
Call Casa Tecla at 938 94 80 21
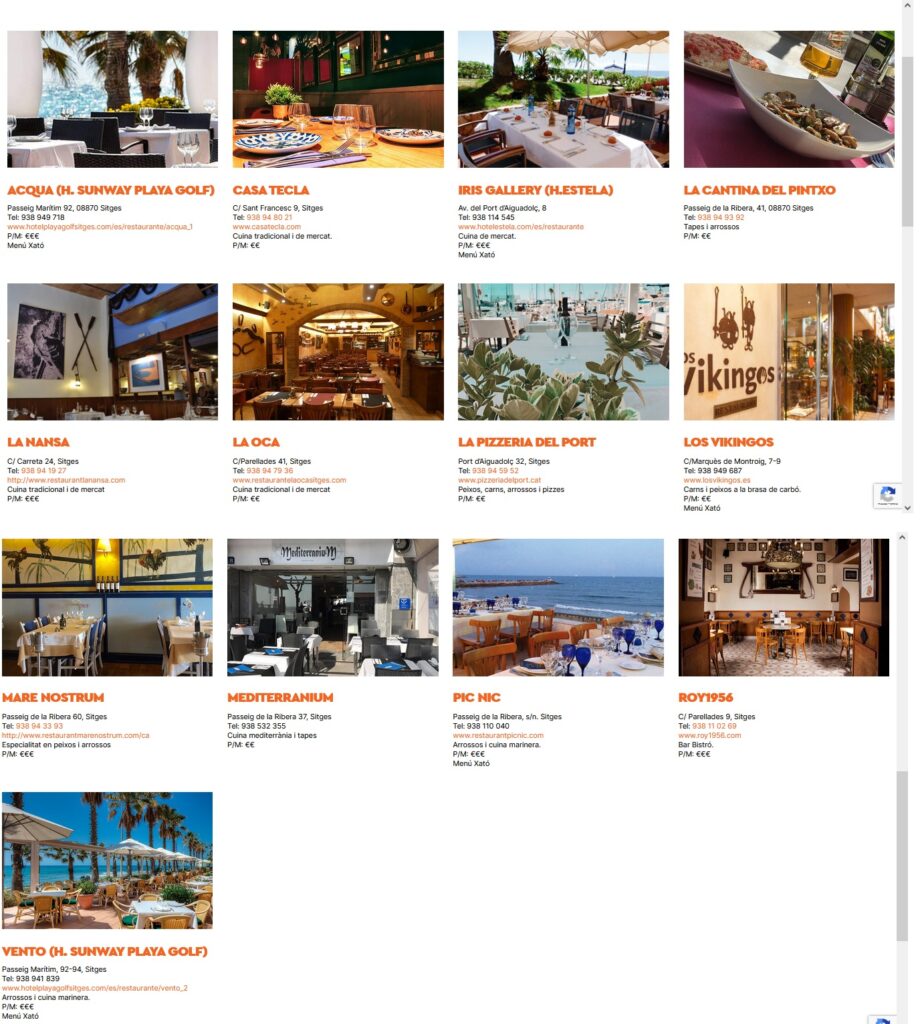tap(269, 217)
